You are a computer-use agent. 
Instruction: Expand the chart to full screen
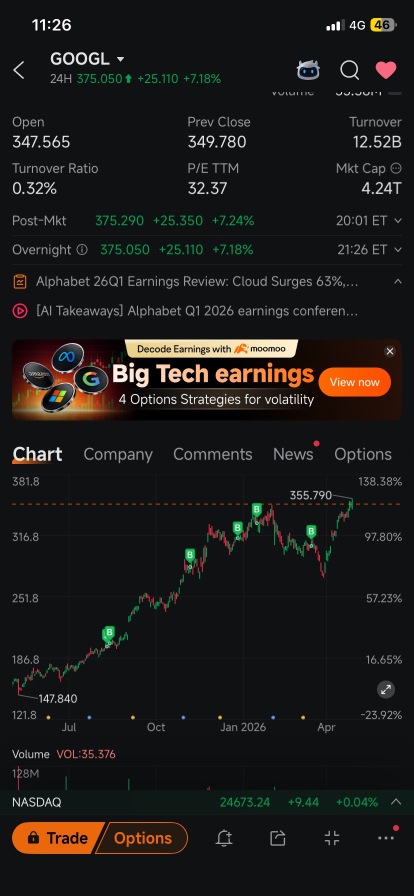click(x=386, y=690)
